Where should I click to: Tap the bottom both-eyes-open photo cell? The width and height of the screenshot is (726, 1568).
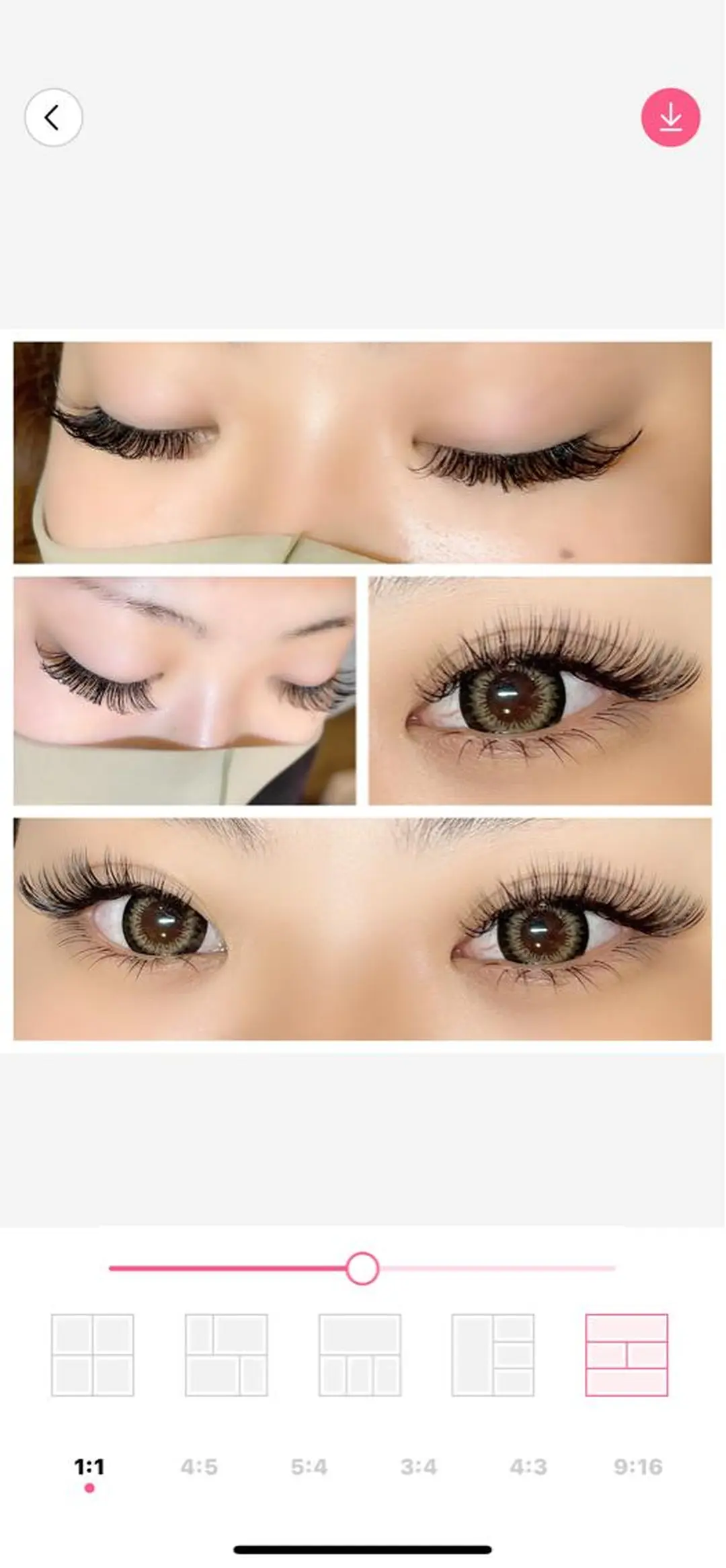pos(362,929)
